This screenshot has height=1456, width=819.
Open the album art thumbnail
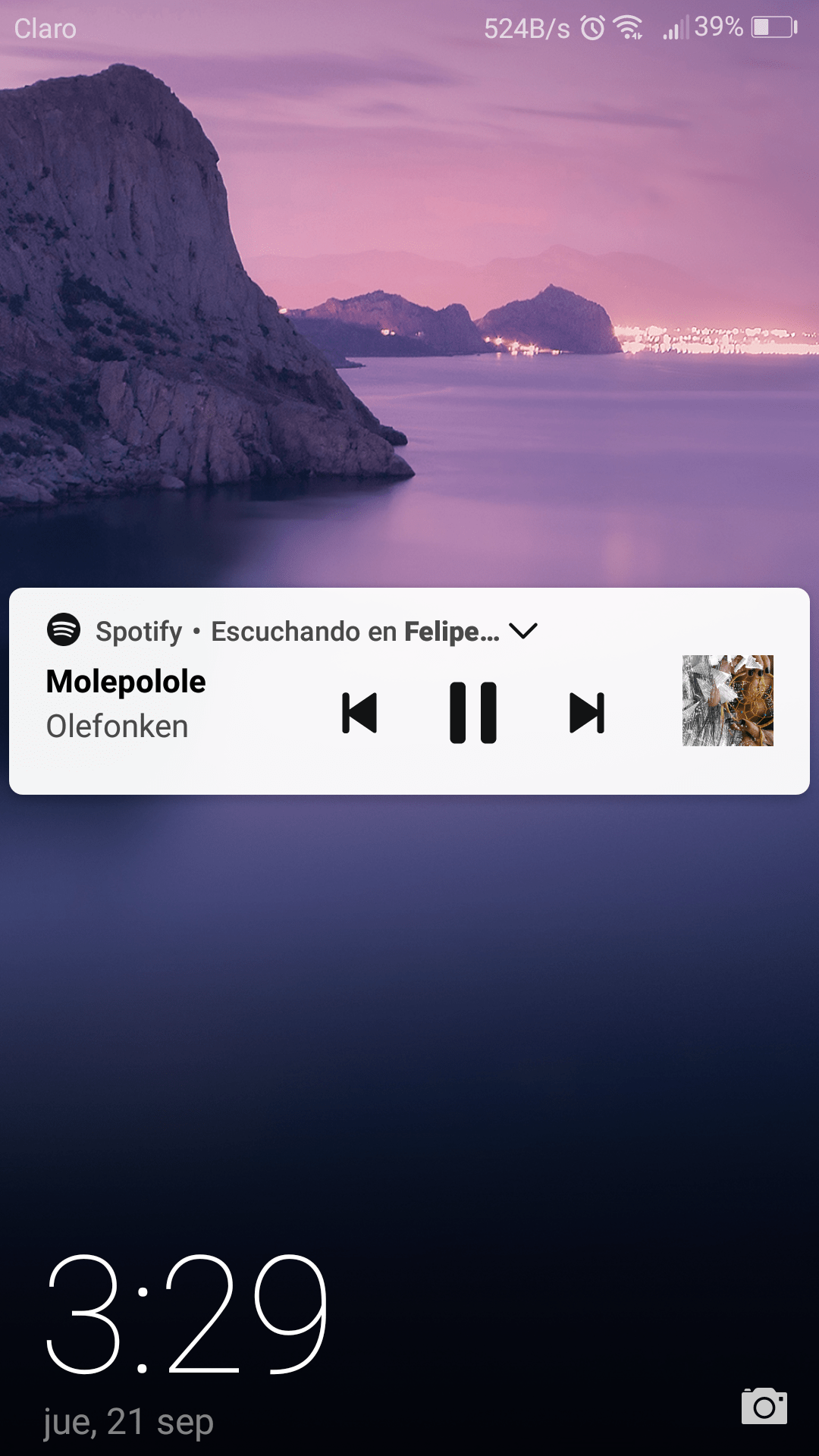tap(727, 701)
